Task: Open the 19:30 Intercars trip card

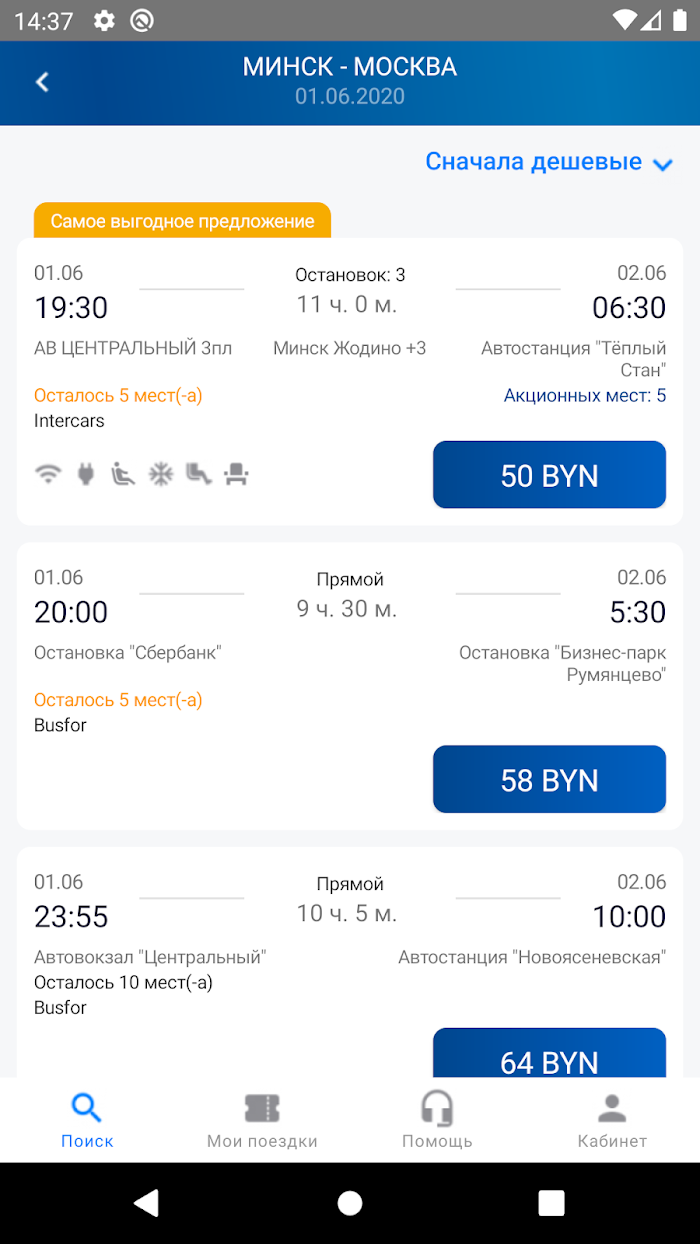Action: (349, 381)
